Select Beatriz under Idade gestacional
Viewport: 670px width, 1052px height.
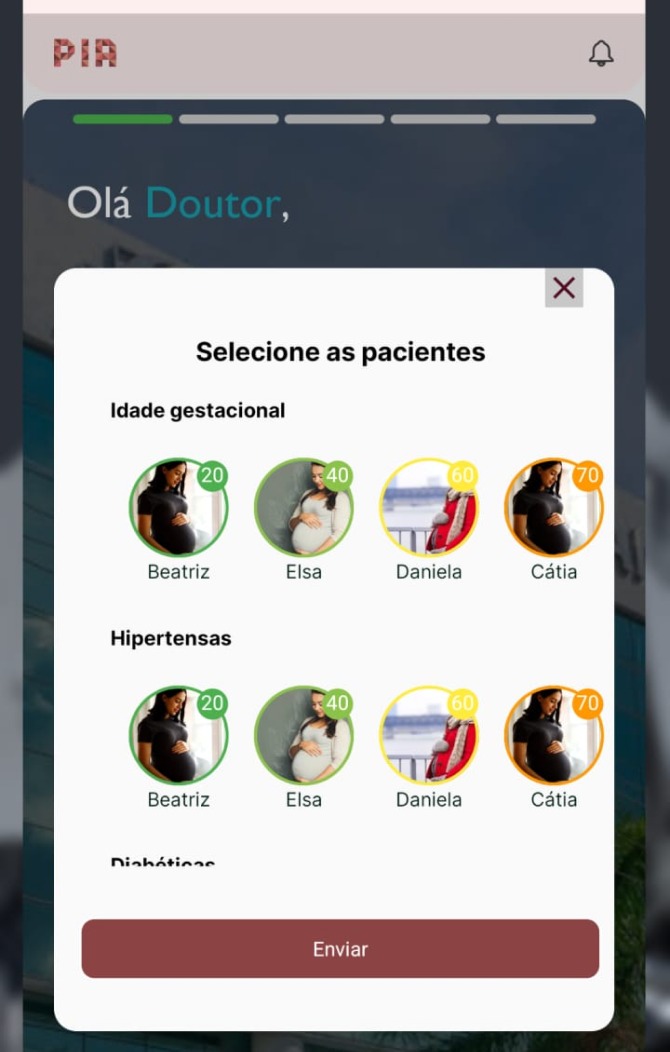coord(178,508)
